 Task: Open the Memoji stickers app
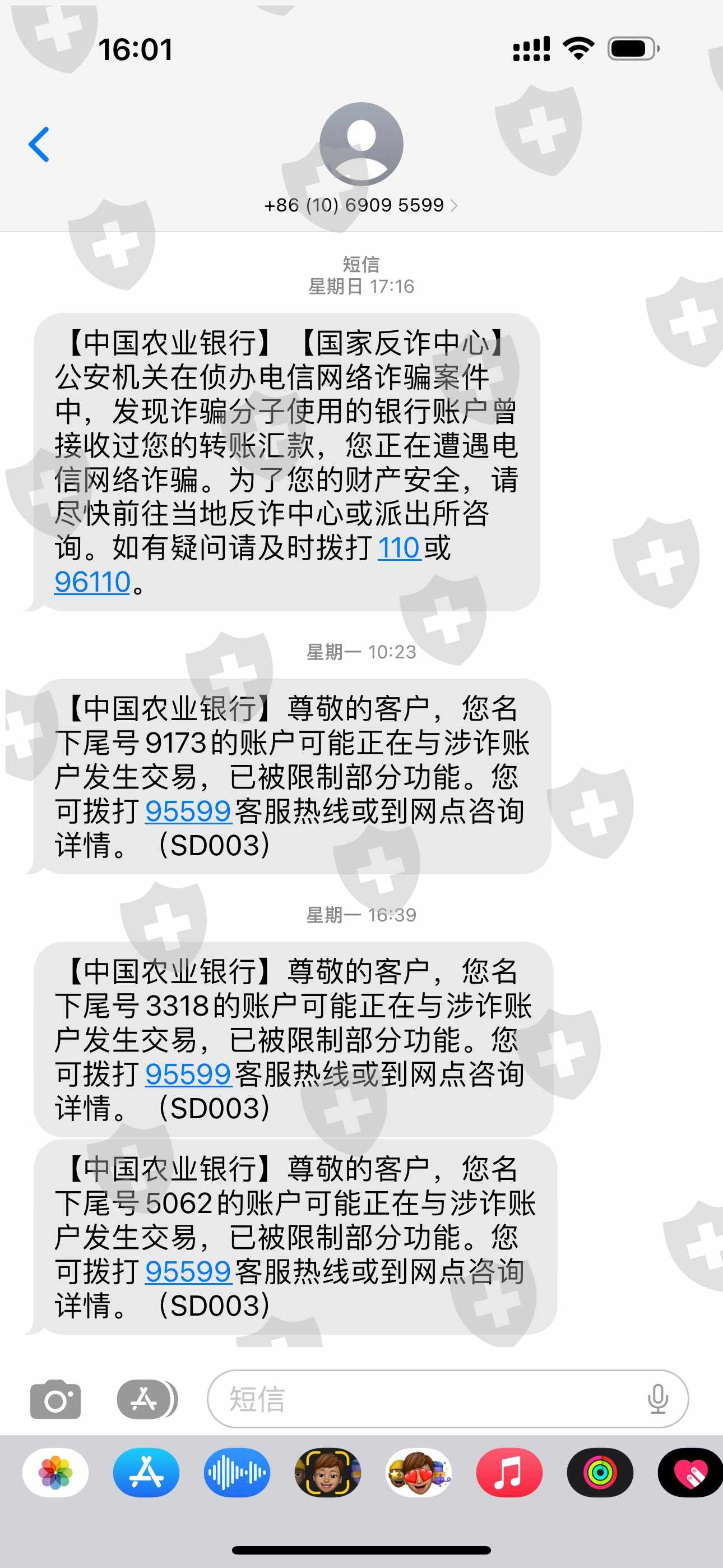(x=419, y=1473)
